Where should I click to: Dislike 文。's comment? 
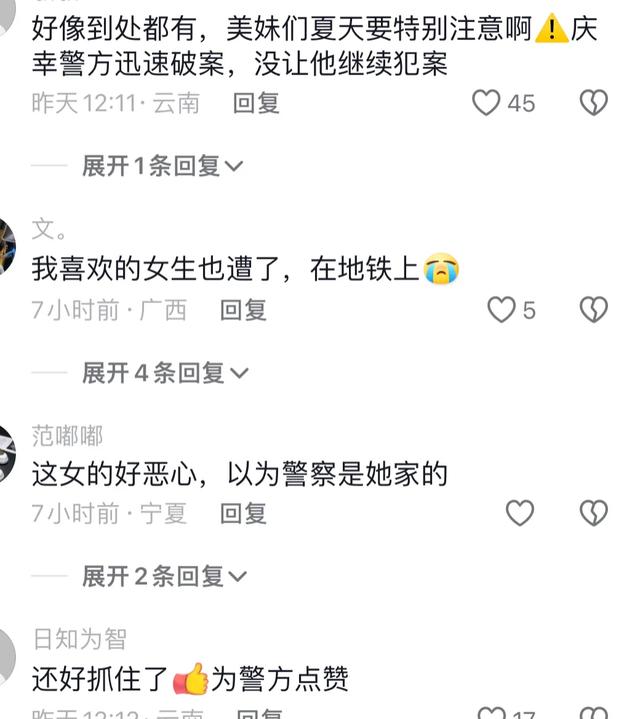pos(594,310)
